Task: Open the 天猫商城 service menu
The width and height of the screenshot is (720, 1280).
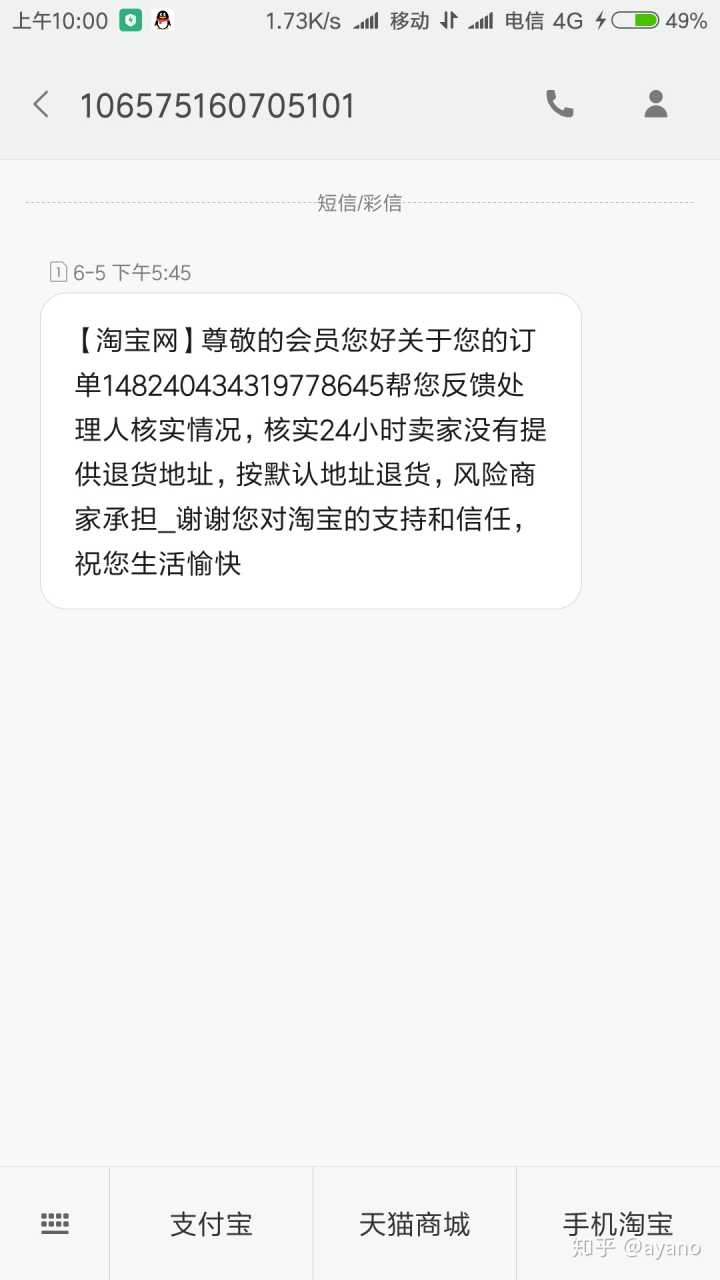Action: point(414,1224)
